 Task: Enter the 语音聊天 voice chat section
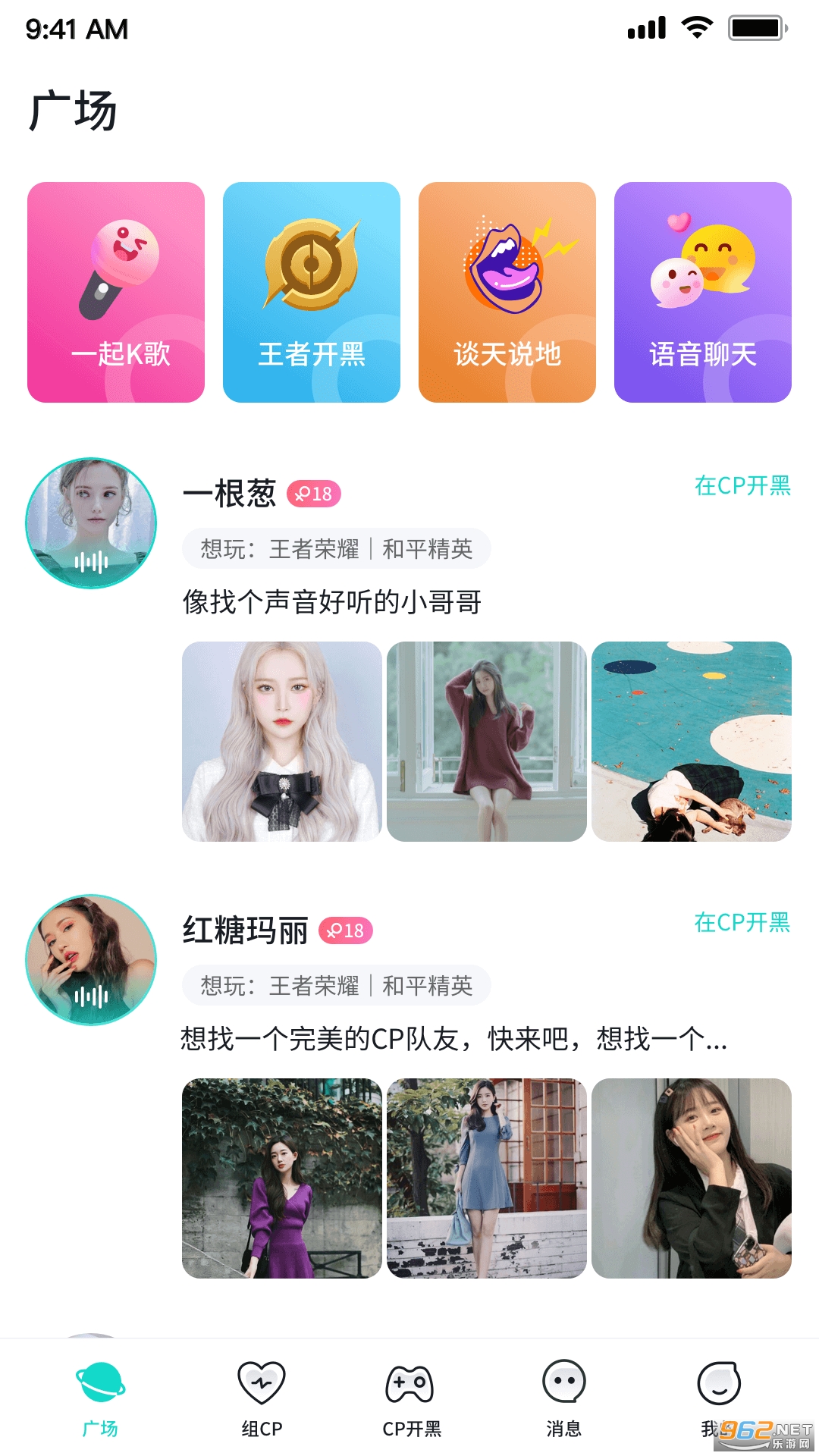click(x=702, y=293)
